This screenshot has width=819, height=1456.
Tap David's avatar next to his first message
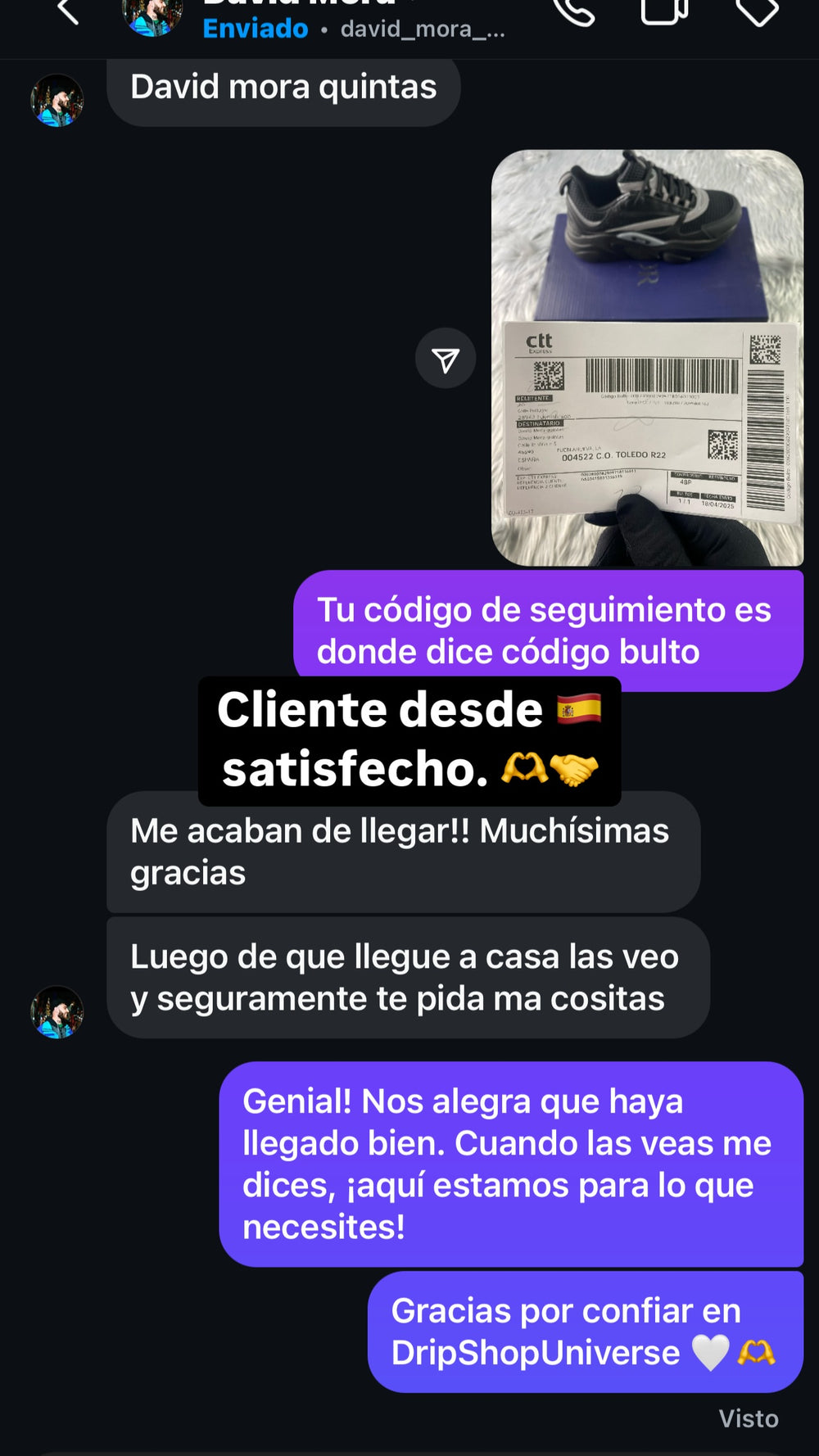[x=57, y=100]
